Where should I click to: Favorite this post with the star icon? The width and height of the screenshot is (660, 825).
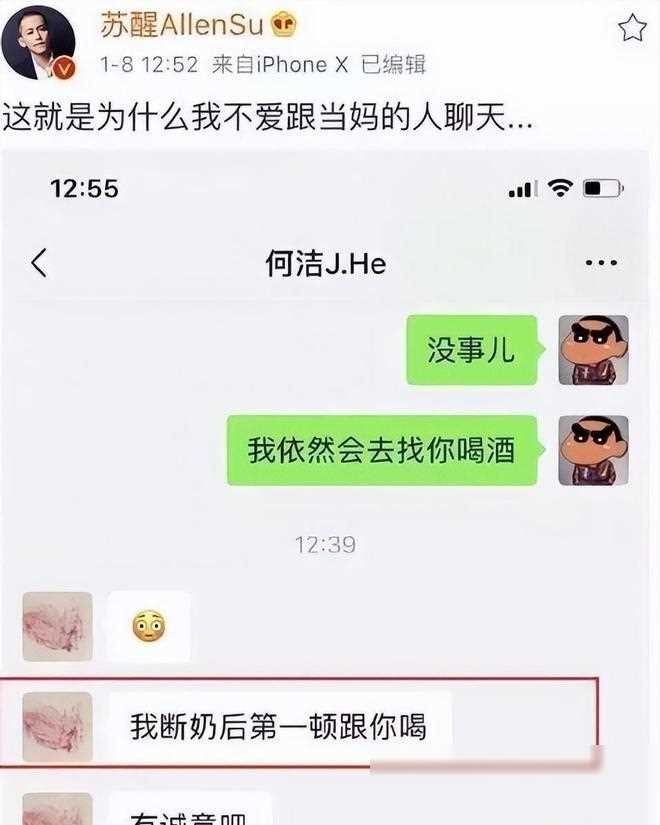tap(632, 28)
